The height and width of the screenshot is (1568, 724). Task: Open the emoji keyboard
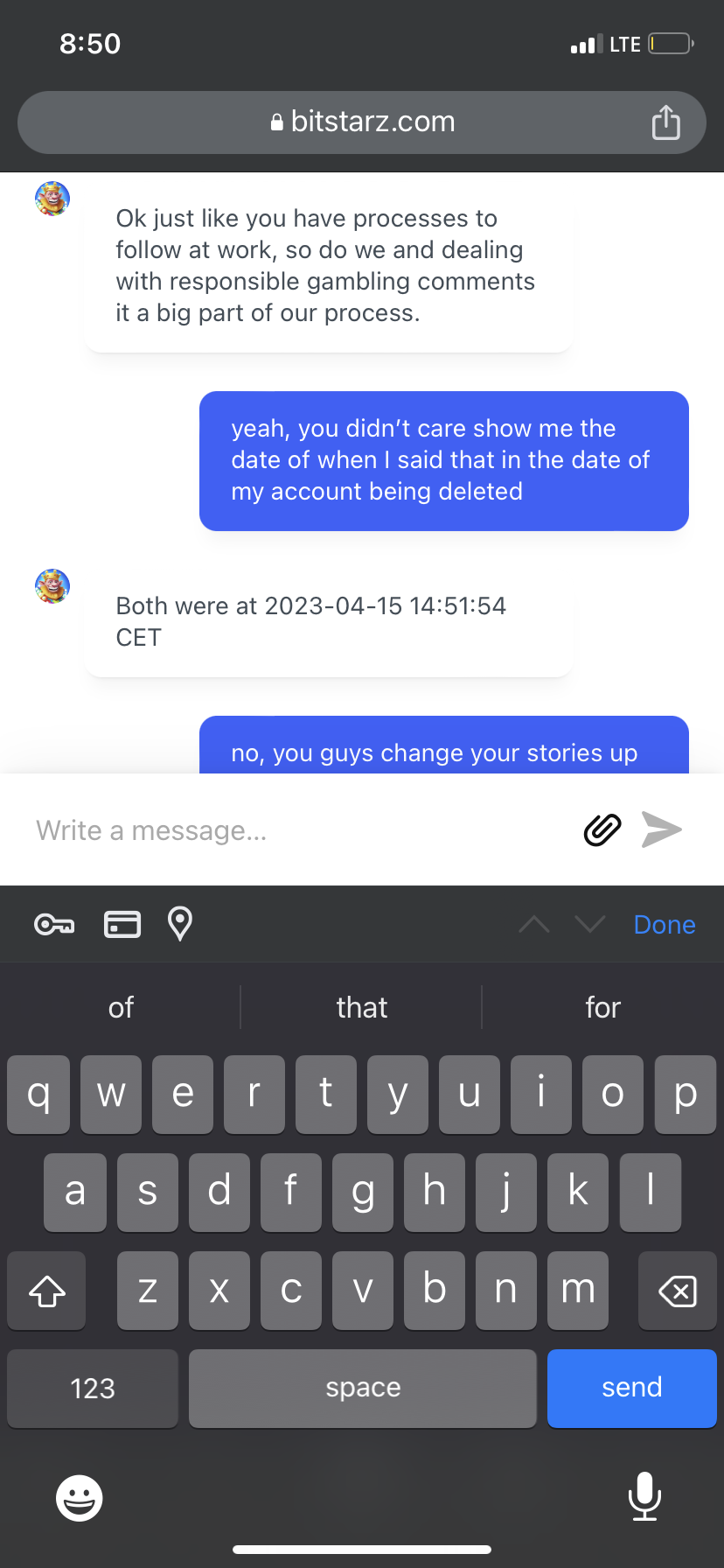80,1498
